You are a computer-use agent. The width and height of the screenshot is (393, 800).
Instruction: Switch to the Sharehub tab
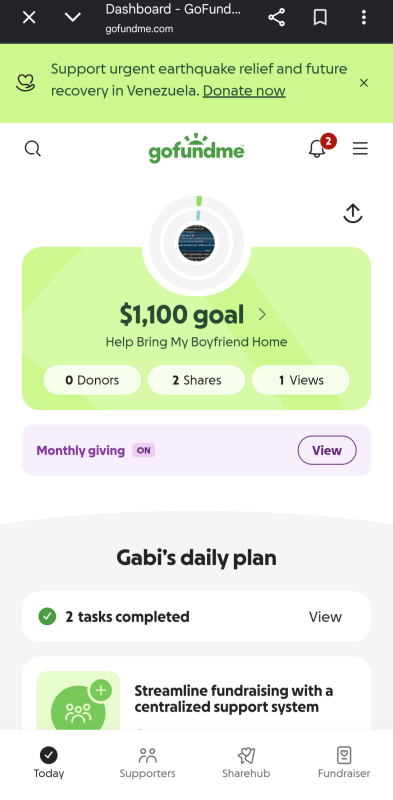pyautogui.click(x=246, y=763)
